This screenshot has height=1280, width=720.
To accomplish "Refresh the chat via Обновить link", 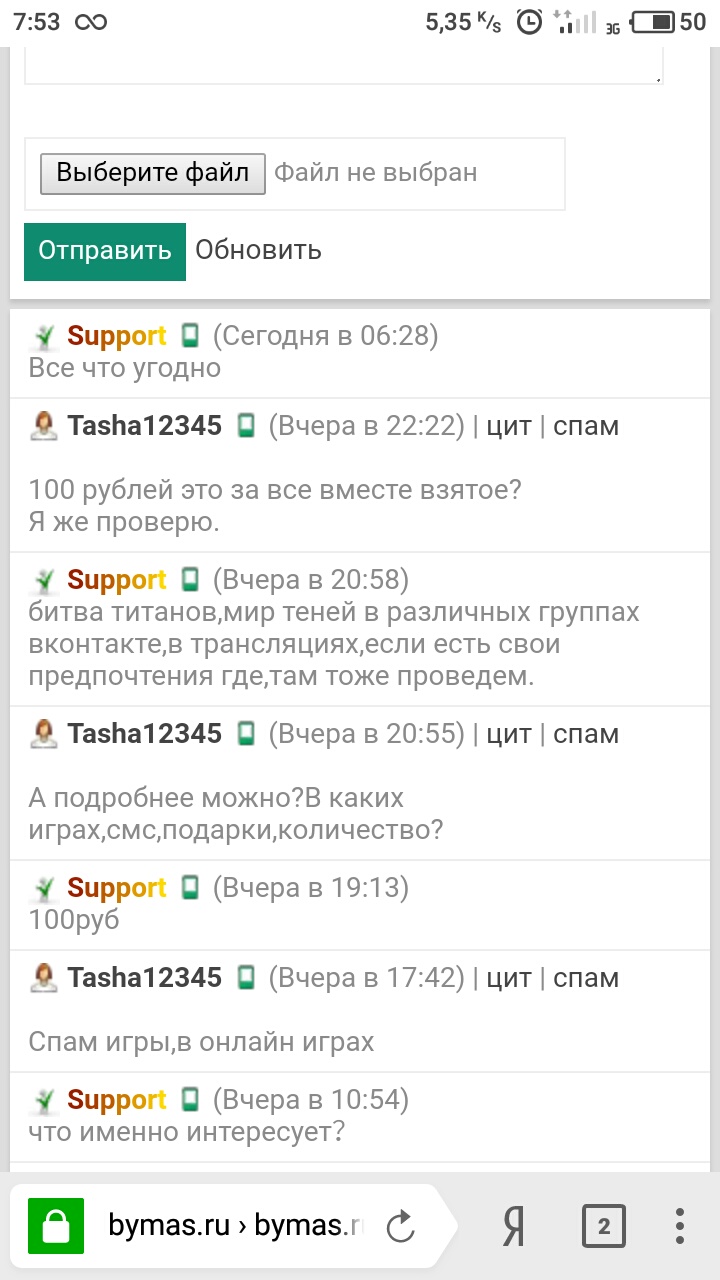I will click(x=258, y=250).
